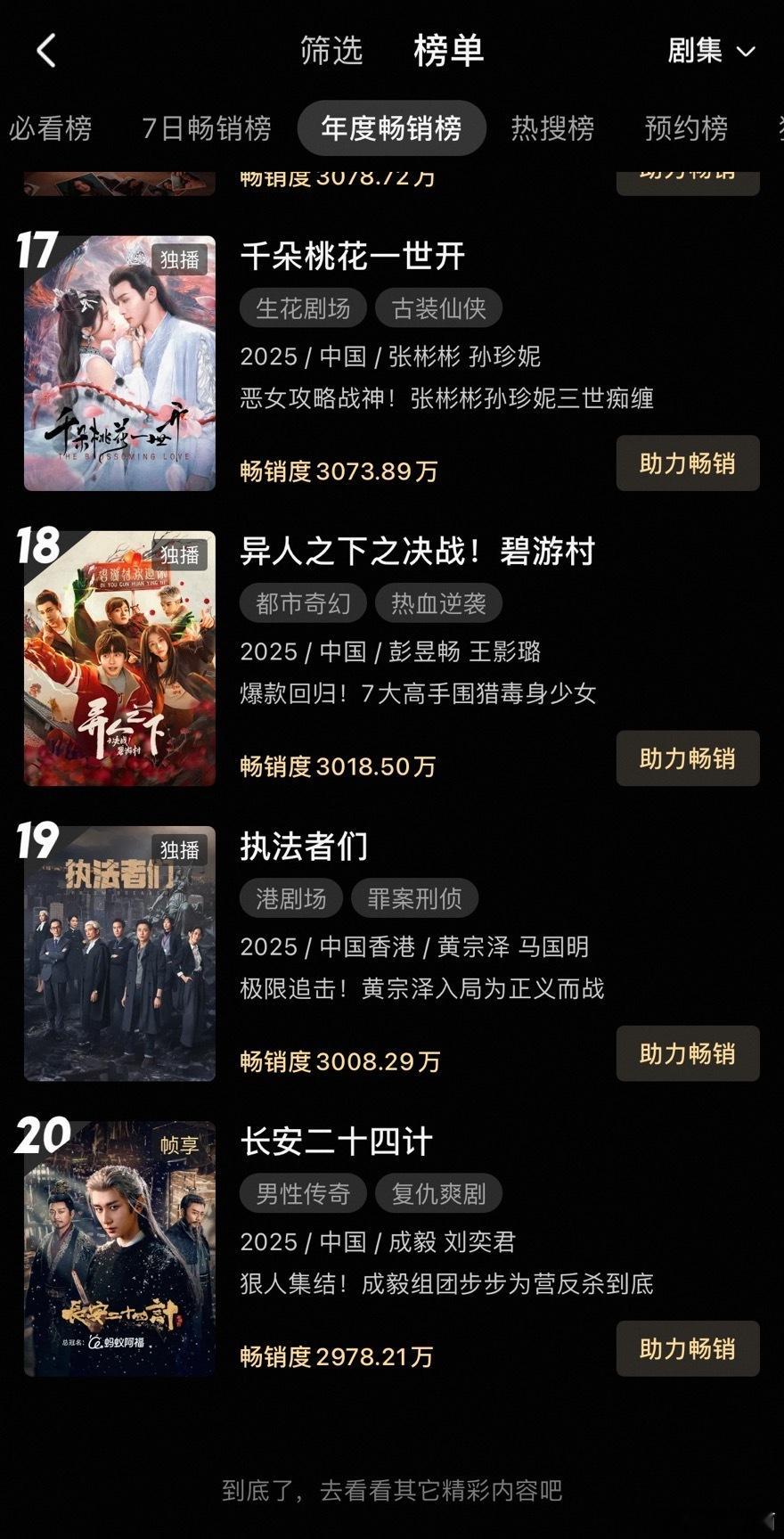
Task: Stay on the 年度畅销榜 tab
Action: (x=391, y=128)
